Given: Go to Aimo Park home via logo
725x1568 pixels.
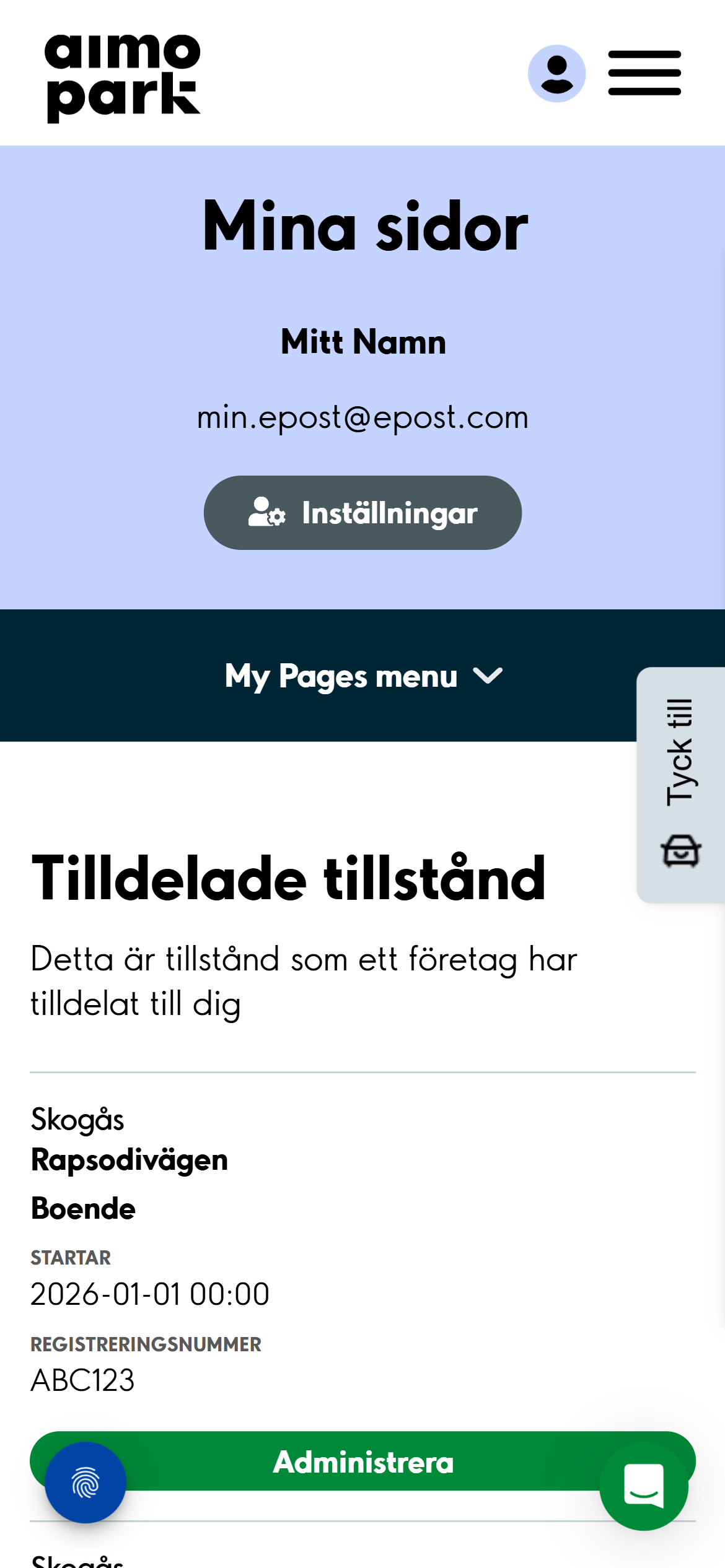Looking at the screenshot, I should (x=123, y=77).
